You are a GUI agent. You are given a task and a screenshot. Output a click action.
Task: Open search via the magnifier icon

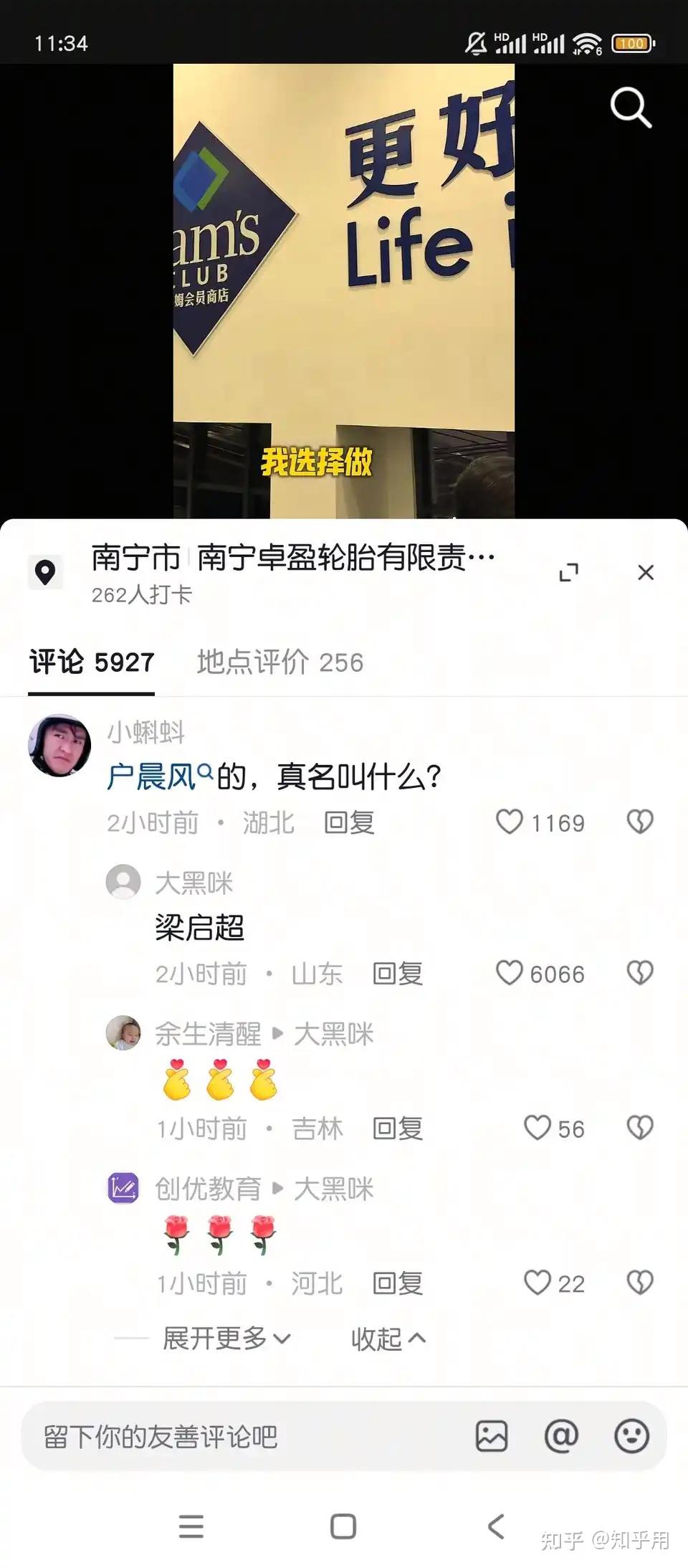point(631,108)
